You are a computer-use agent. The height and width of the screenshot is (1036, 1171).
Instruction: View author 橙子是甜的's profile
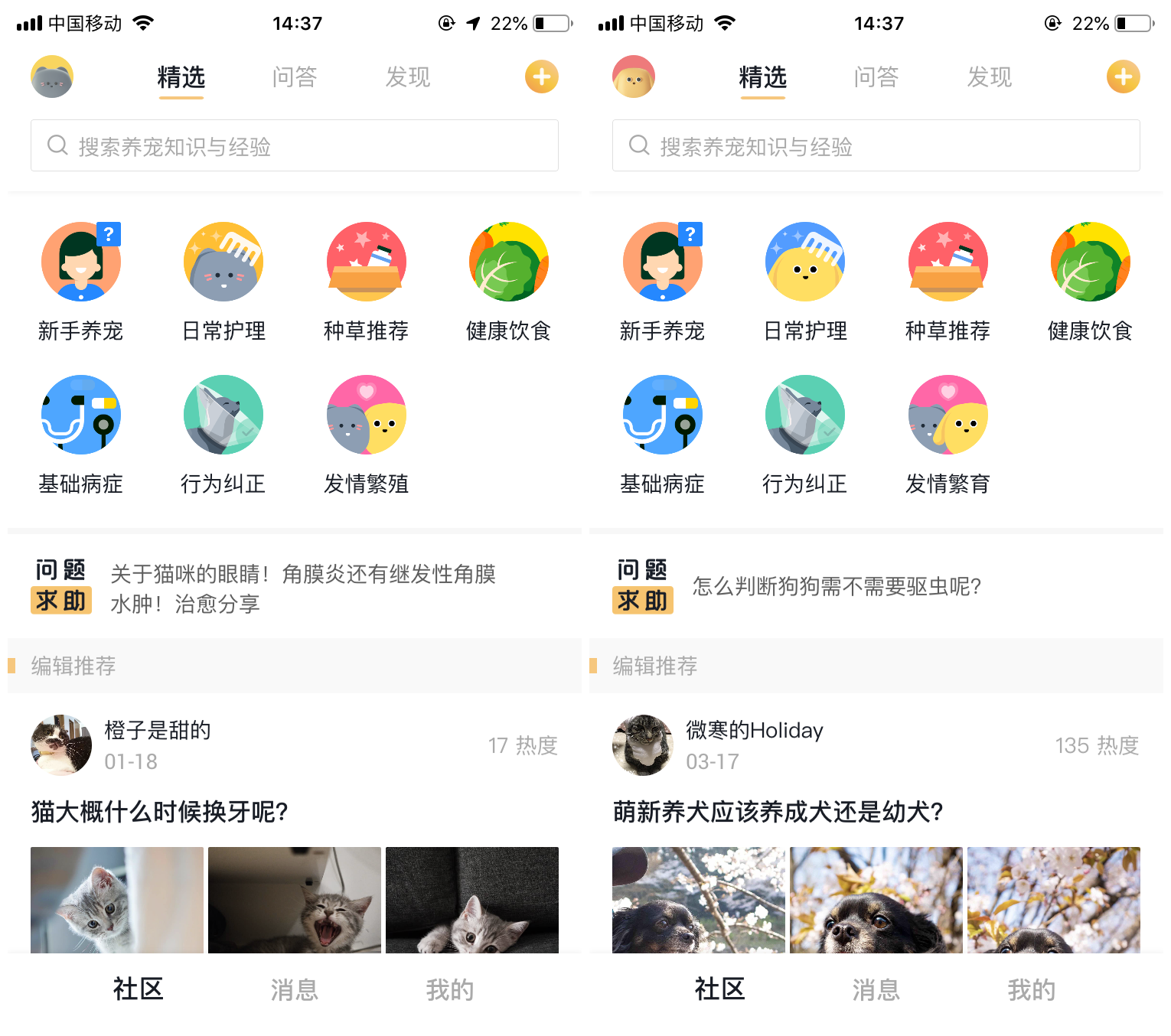click(x=61, y=745)
